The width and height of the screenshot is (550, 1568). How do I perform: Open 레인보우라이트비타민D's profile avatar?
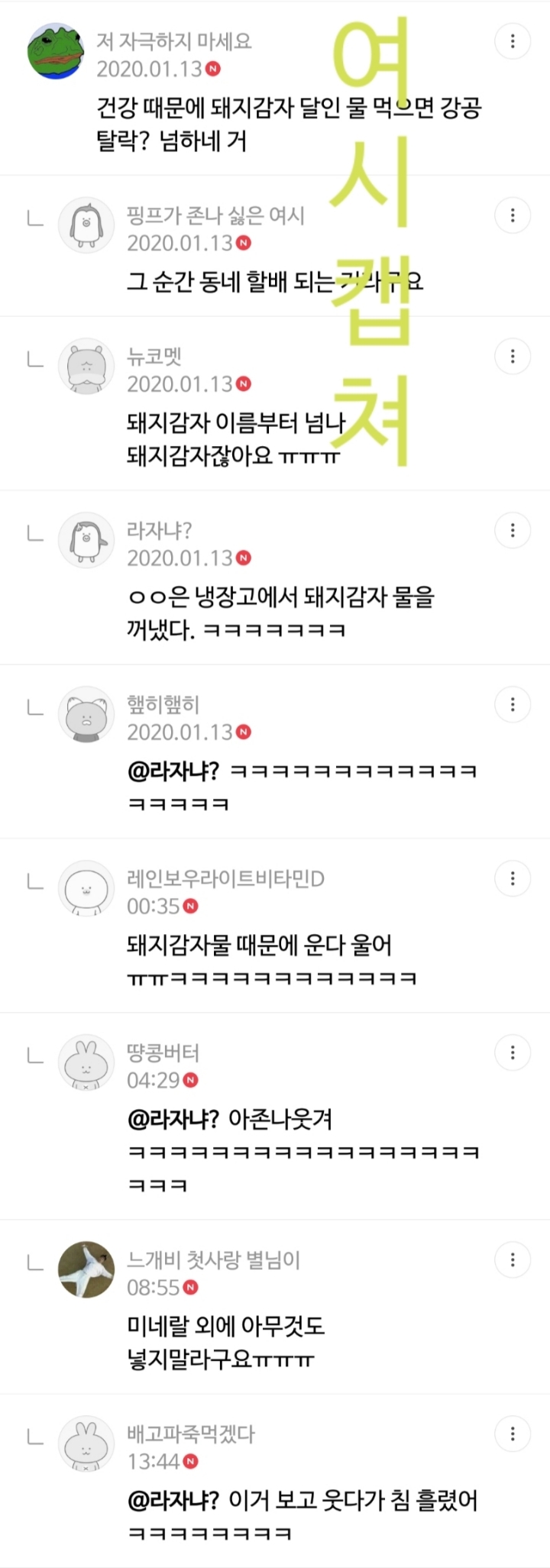(86, 888)
